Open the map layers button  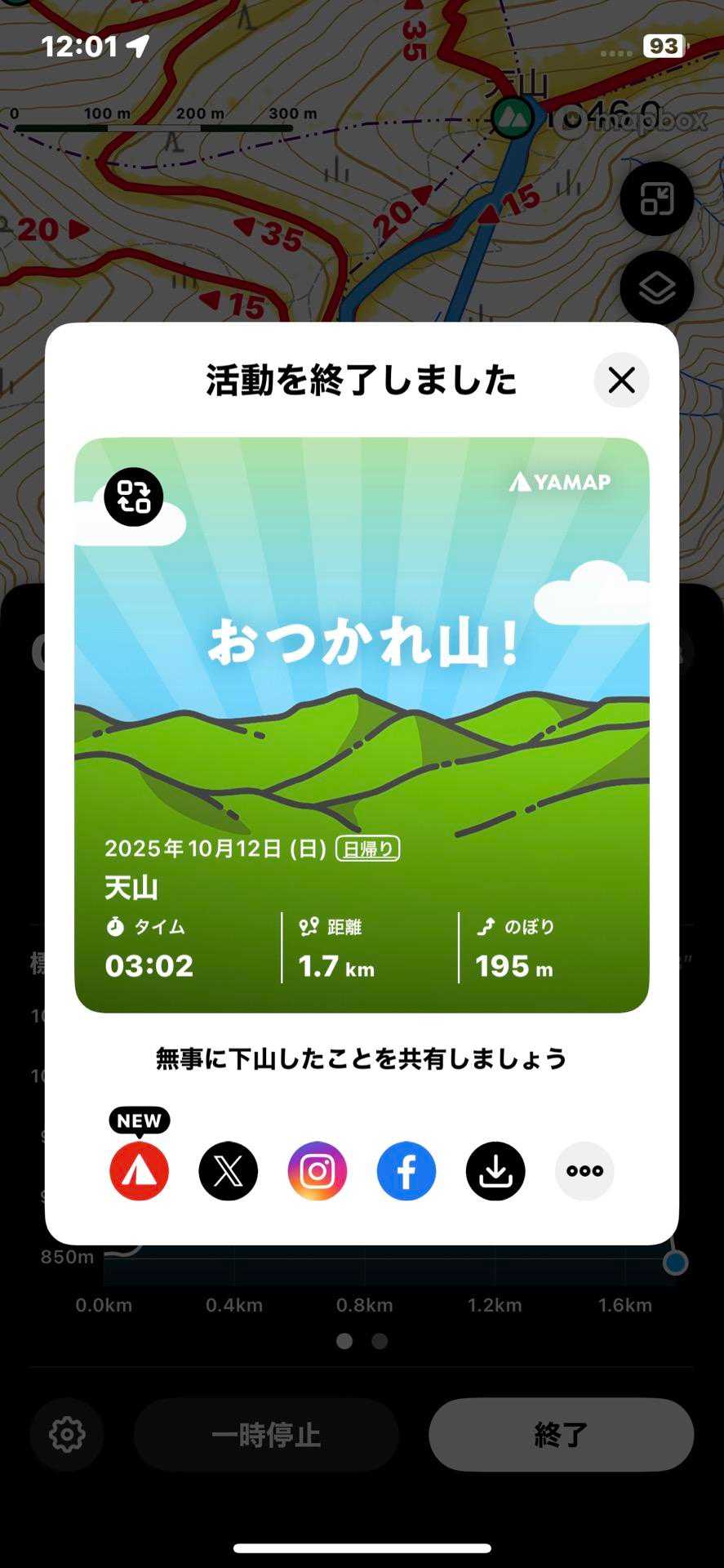tap(657, 288)
